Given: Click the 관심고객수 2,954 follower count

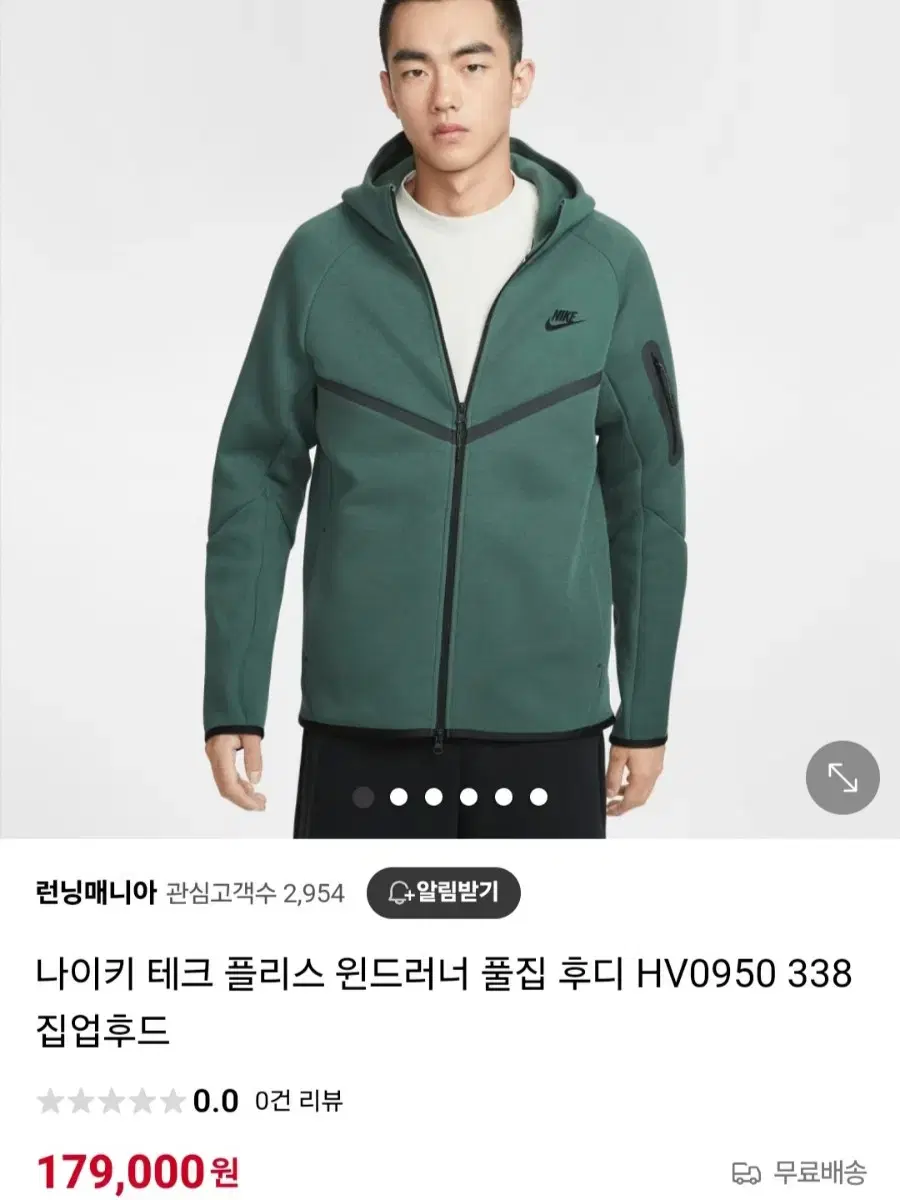Looking at the screenshot, I should coord(255,894).
